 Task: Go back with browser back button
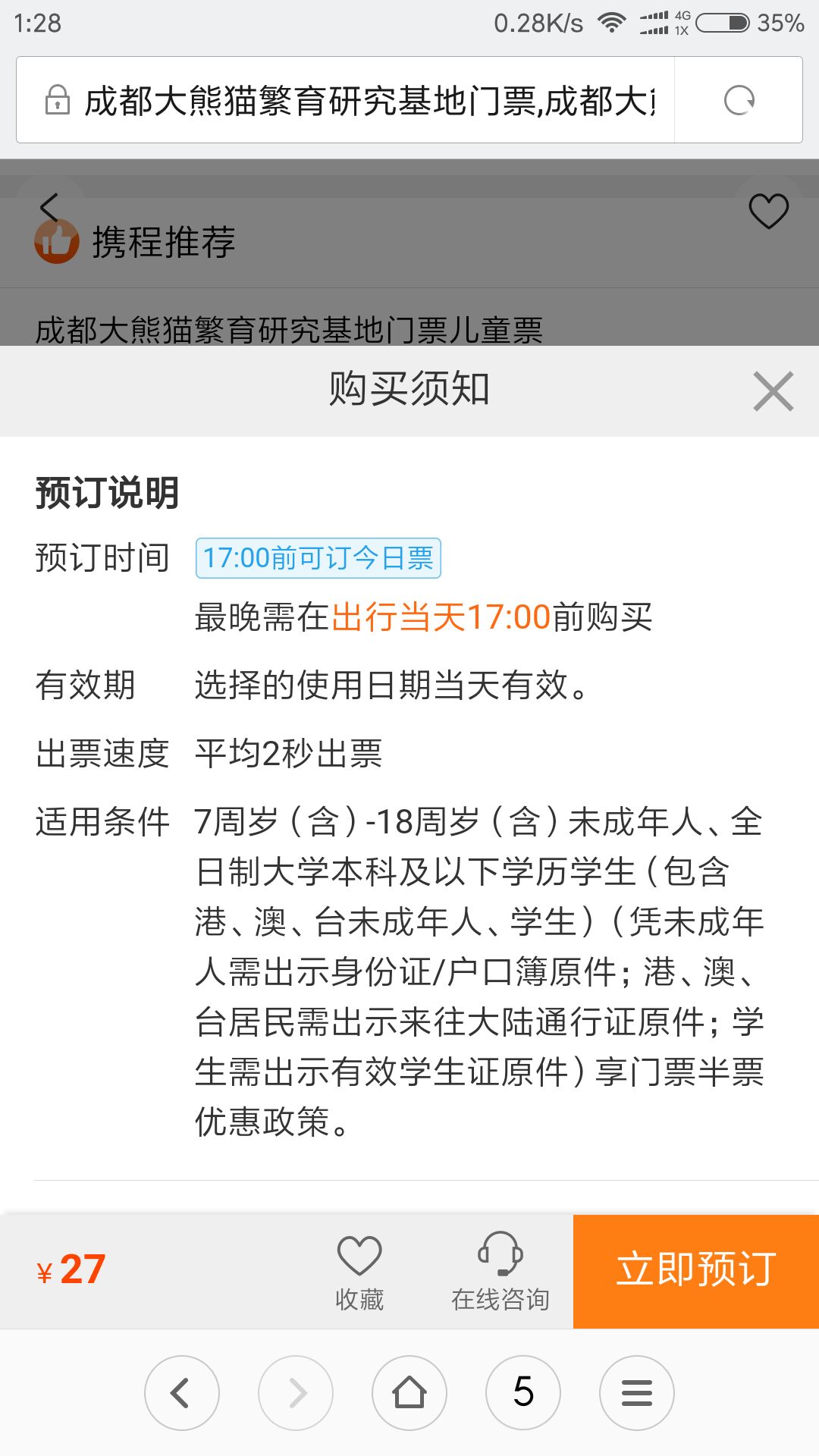pyautogui.click(x=182, y=1393)
